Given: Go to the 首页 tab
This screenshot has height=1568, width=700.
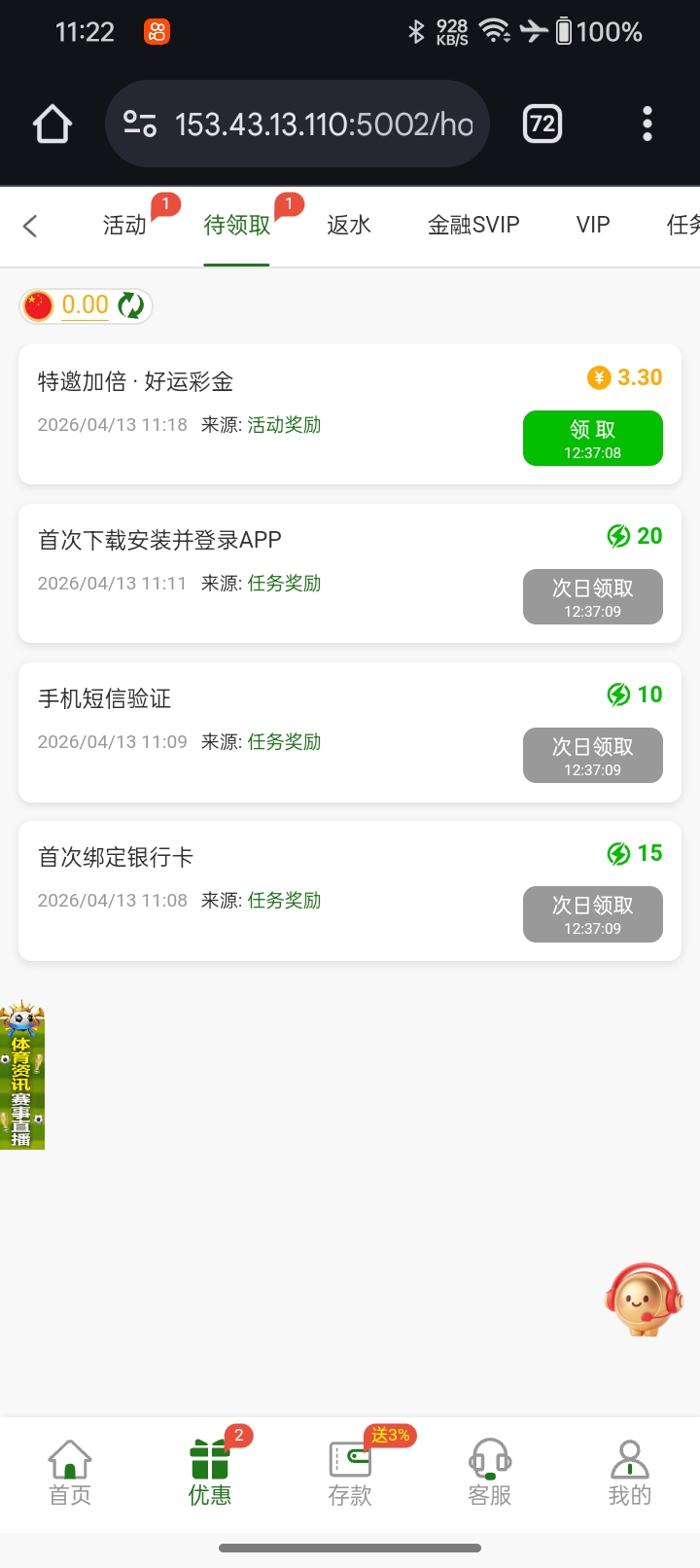Looking at the screenshot, I should [x=70, y=1473].
